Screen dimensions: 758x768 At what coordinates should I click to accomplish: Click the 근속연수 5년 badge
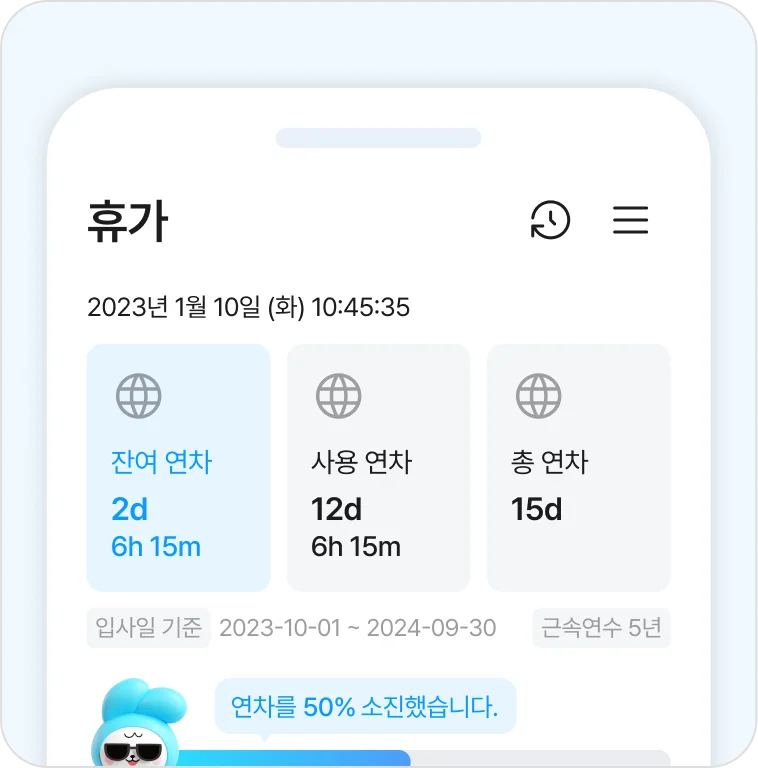(601, 628)
